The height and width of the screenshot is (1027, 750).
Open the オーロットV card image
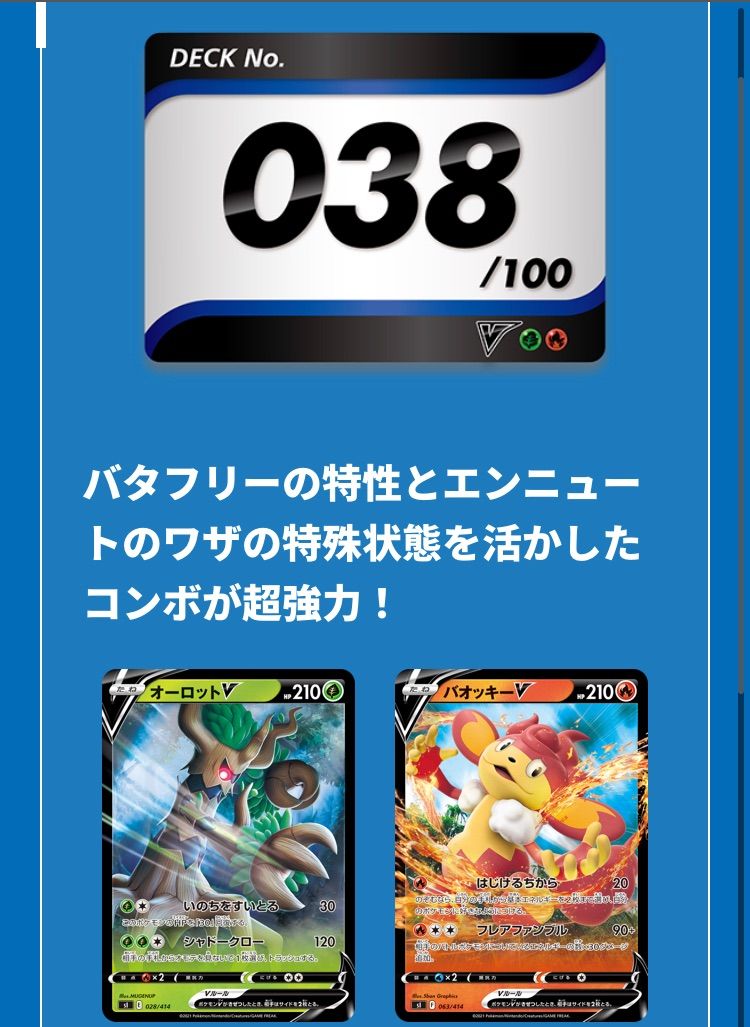[228, 845]
